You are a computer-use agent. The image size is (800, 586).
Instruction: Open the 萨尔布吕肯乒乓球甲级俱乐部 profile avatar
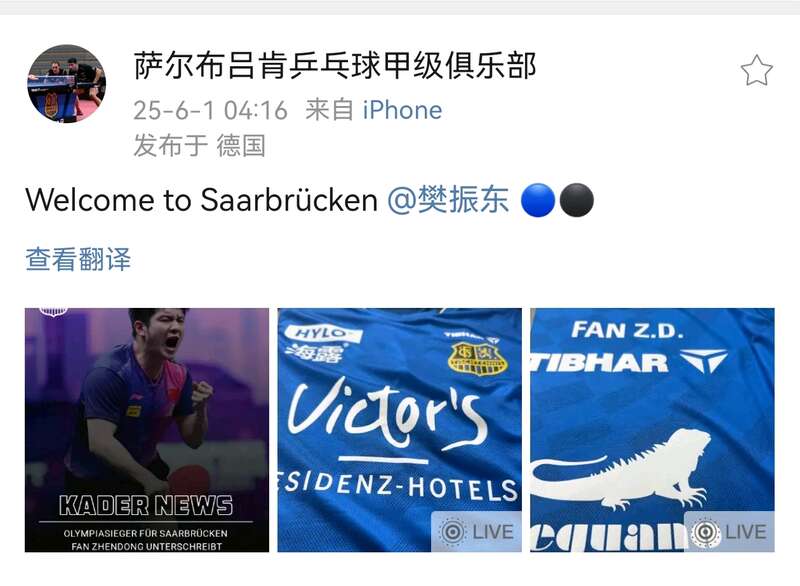(x=65, y=83)
